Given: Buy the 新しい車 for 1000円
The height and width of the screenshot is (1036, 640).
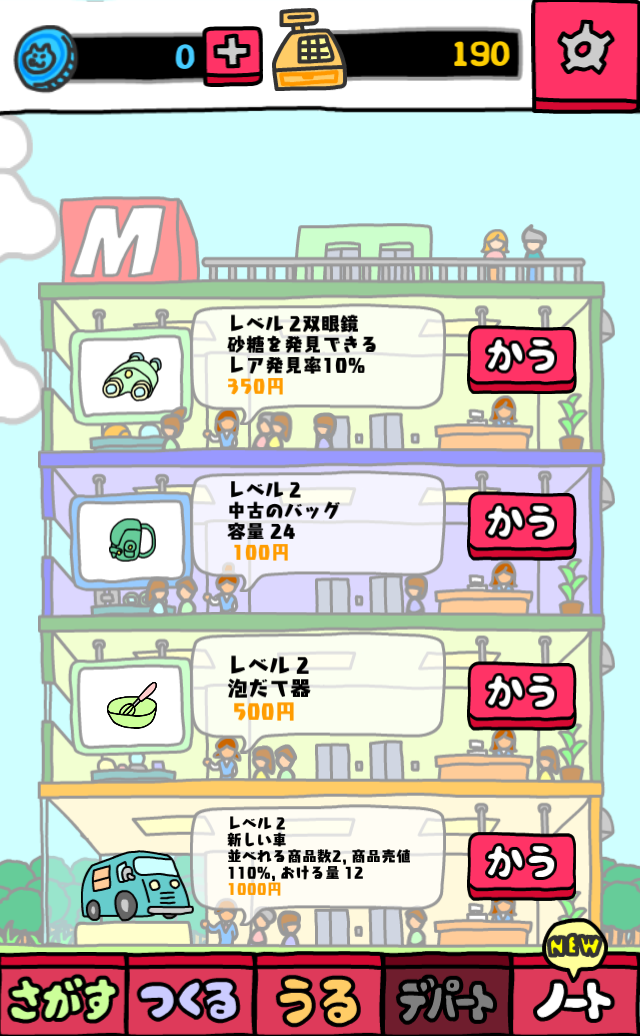Looking at the screenshot, I should coord(522,864).
